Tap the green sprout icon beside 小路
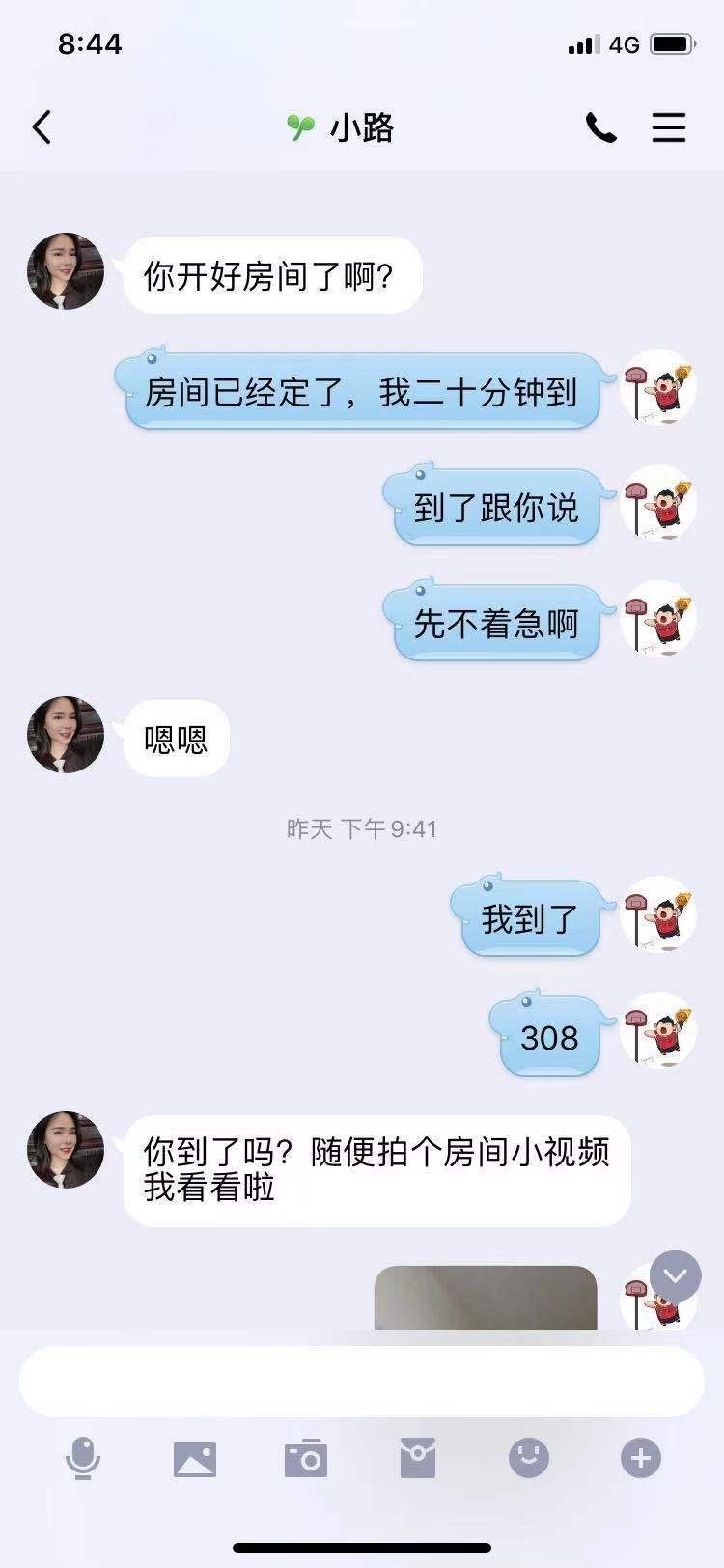The image size is (724, 1568). click(x=299, y=125)
